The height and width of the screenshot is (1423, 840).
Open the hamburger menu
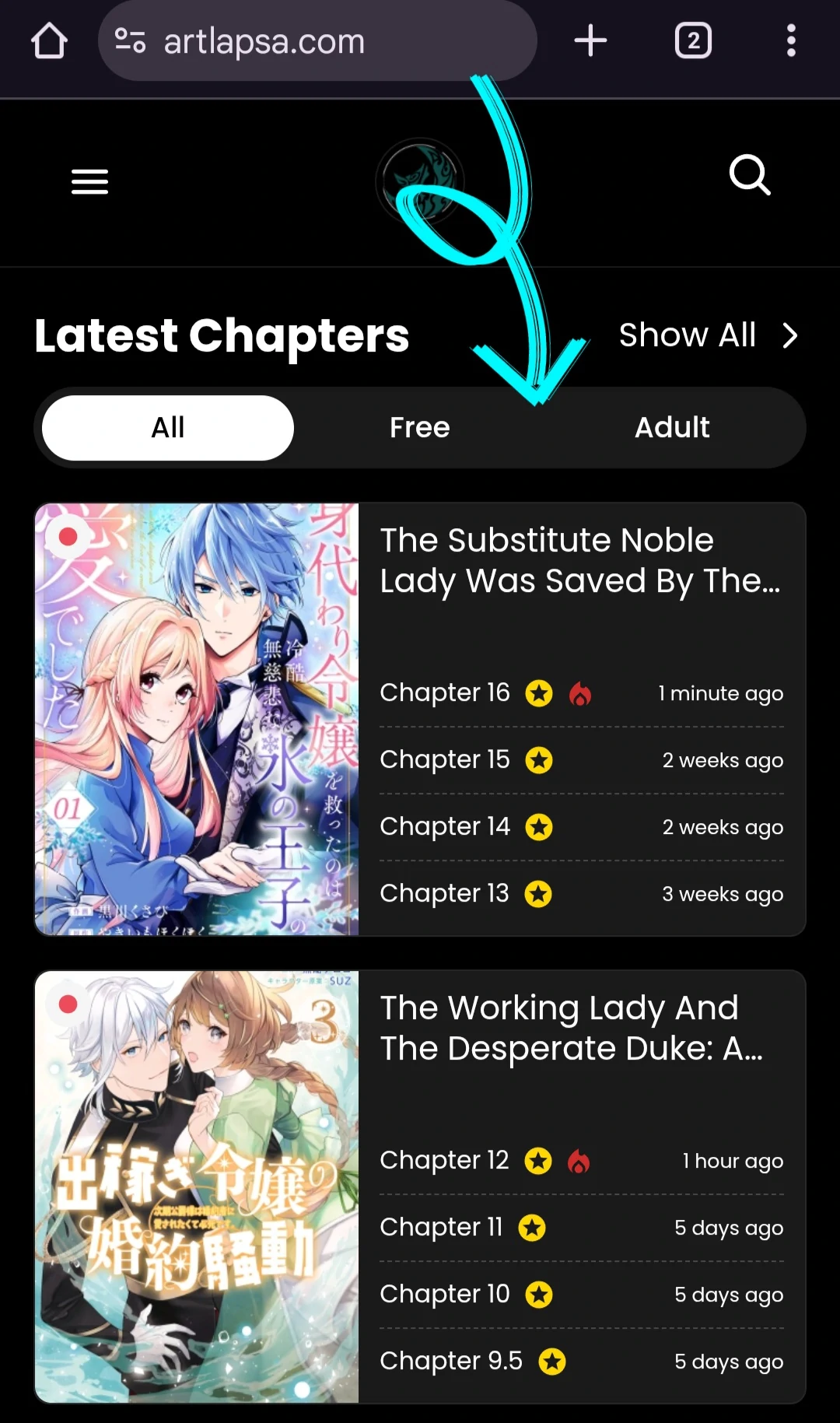click(89, 182)
